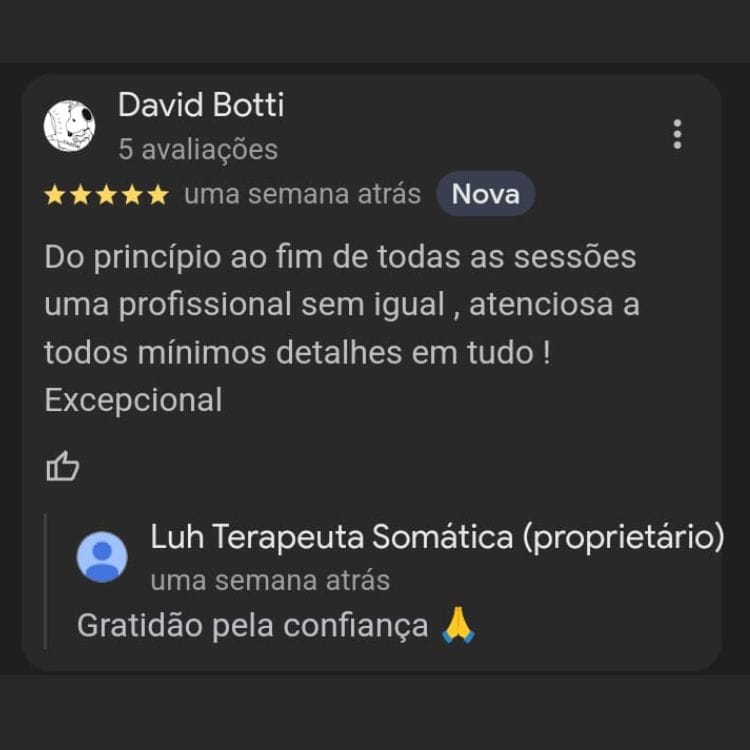Like David Botti's review
The width and height of the screenshot is (750, 750).
click(x=63, y=466)
